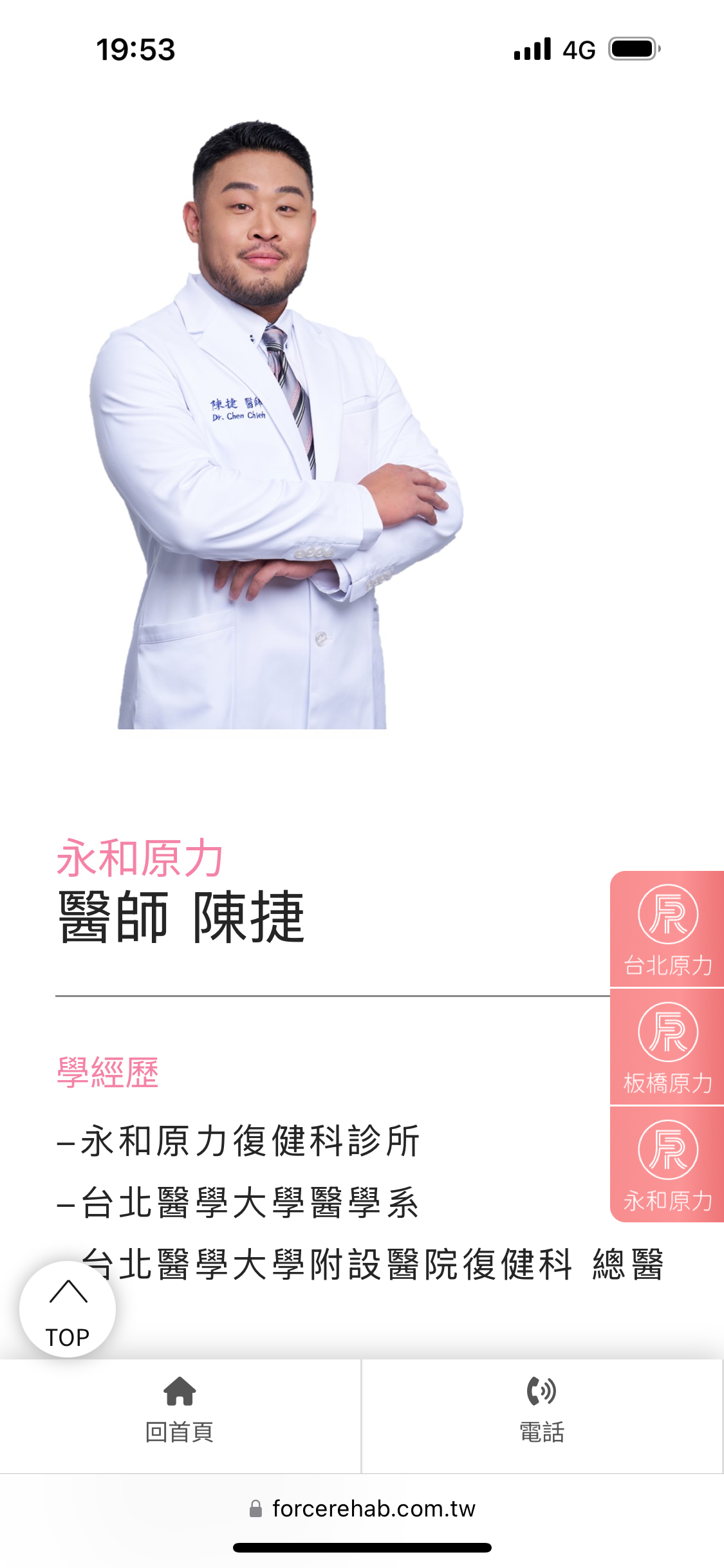The height and width of the screenshot is (1568, 724).
Task: Open the 板橋原力 clinic shortcut
Action: tap(667, 1047)
